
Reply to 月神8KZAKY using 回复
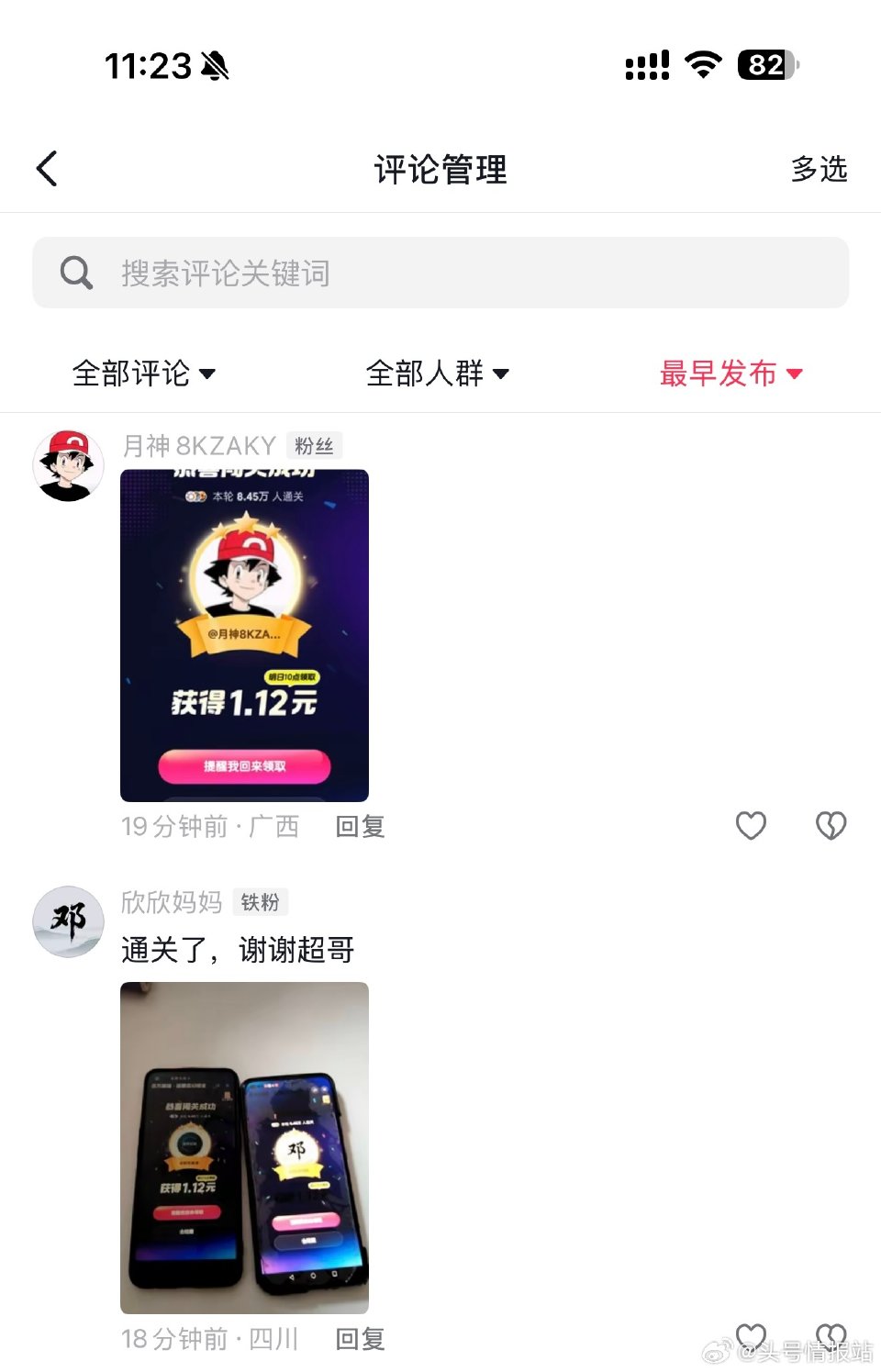359,826
